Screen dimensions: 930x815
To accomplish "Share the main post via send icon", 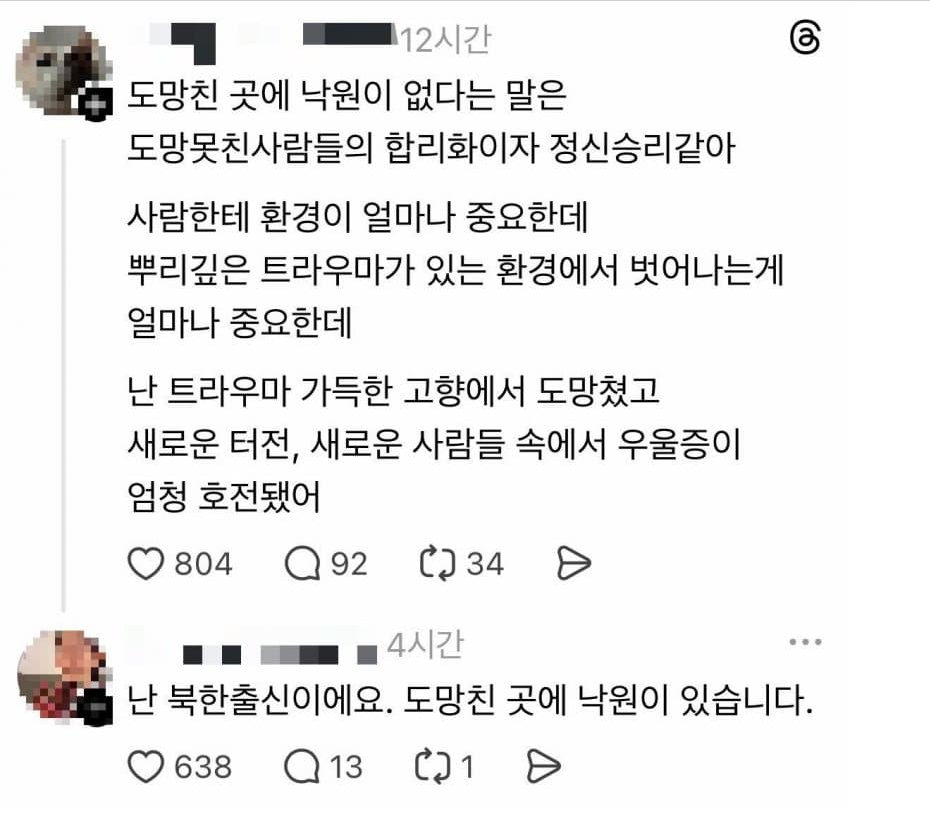I will click(574, 564).
